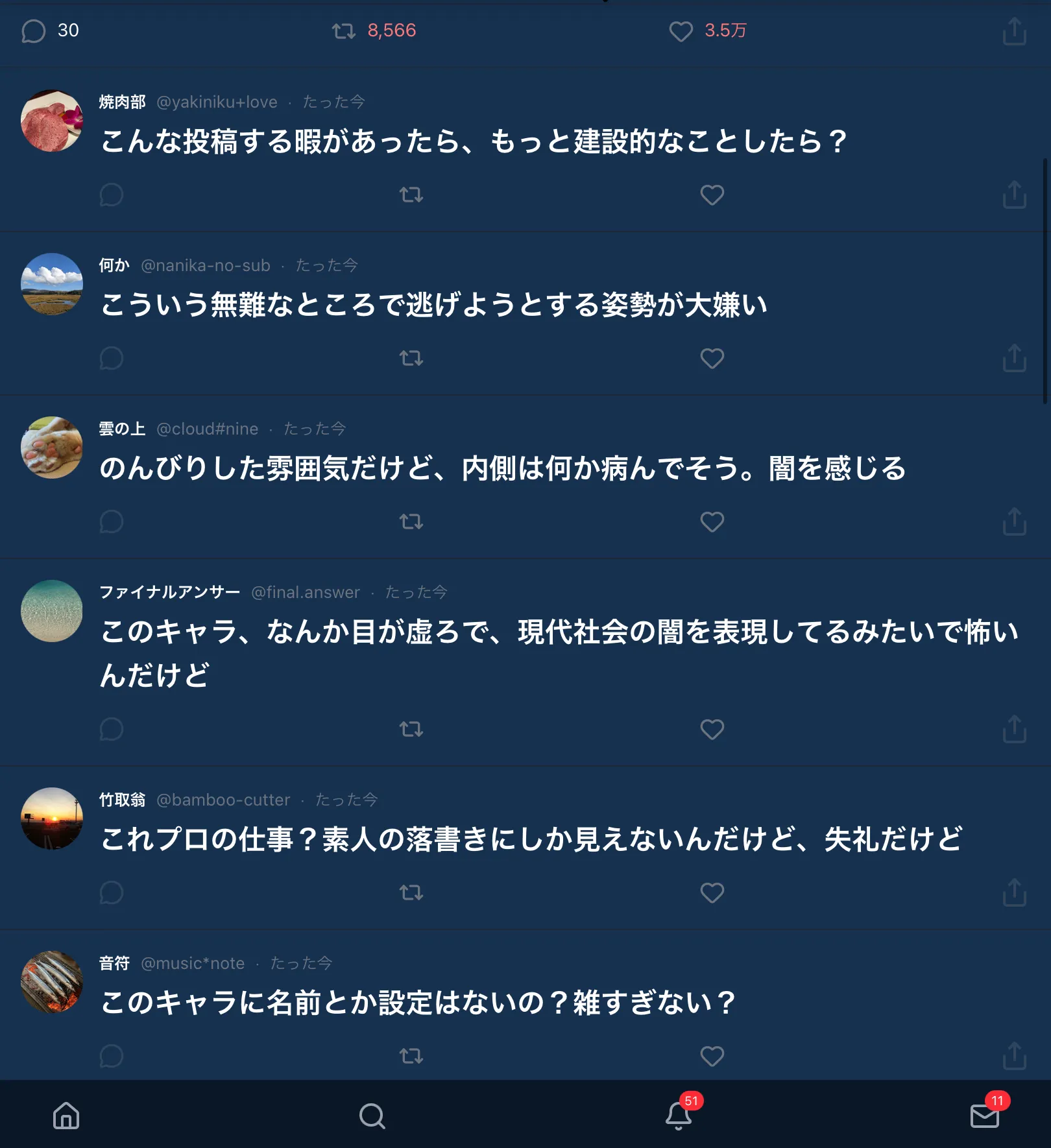
Task: Reply to the main post with 30 comments
Action: (33, 30)
